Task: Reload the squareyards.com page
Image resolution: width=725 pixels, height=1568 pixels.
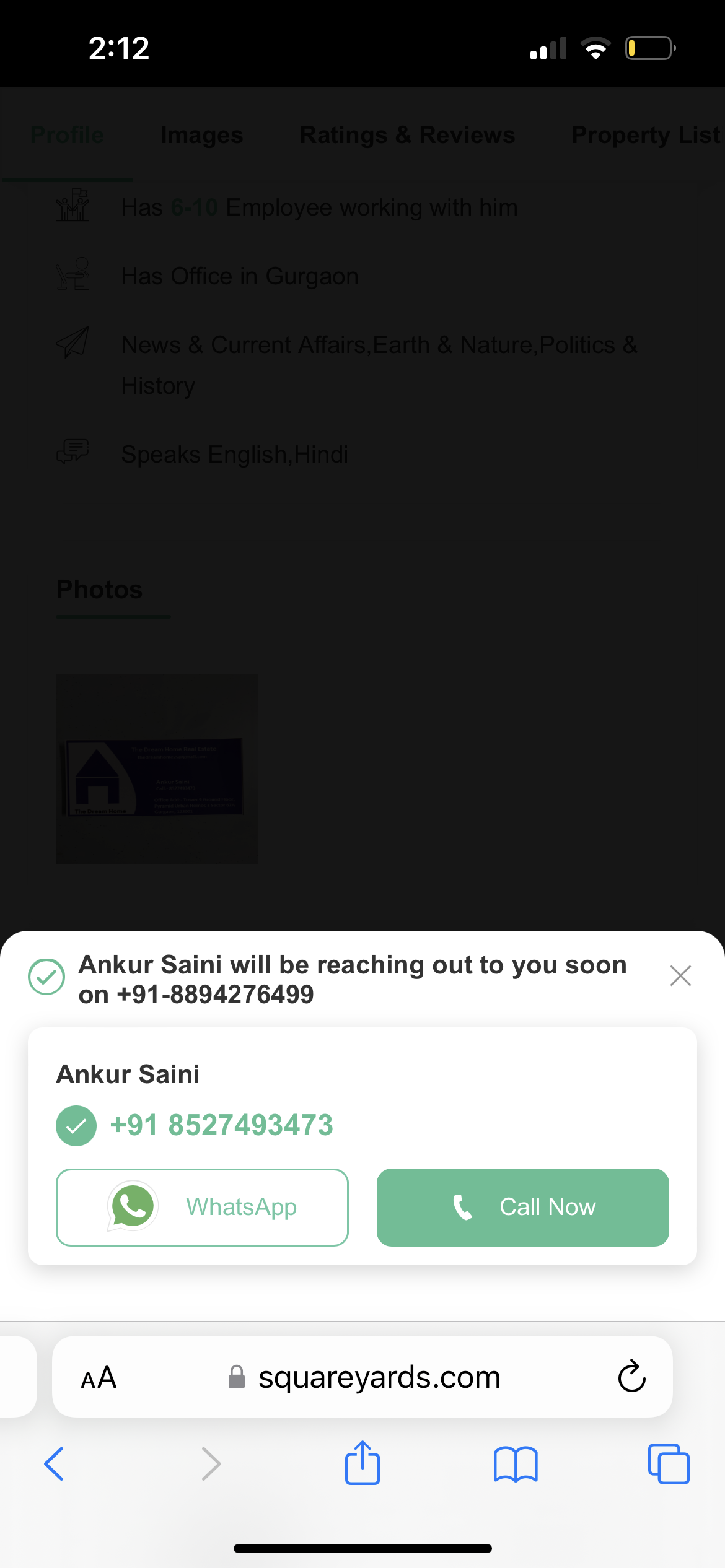Action: click(x=631, y=1377)
